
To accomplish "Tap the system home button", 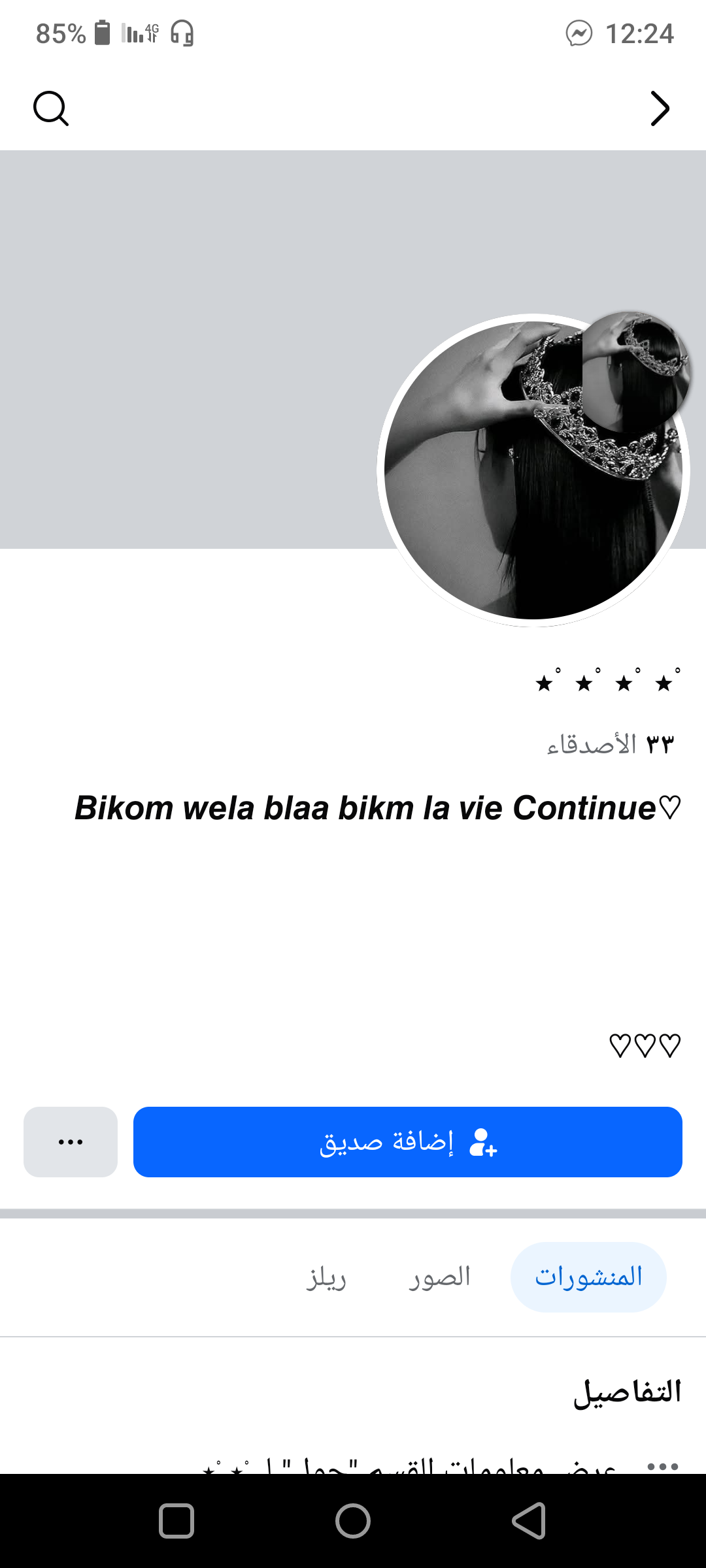I will coord(353,1521).
